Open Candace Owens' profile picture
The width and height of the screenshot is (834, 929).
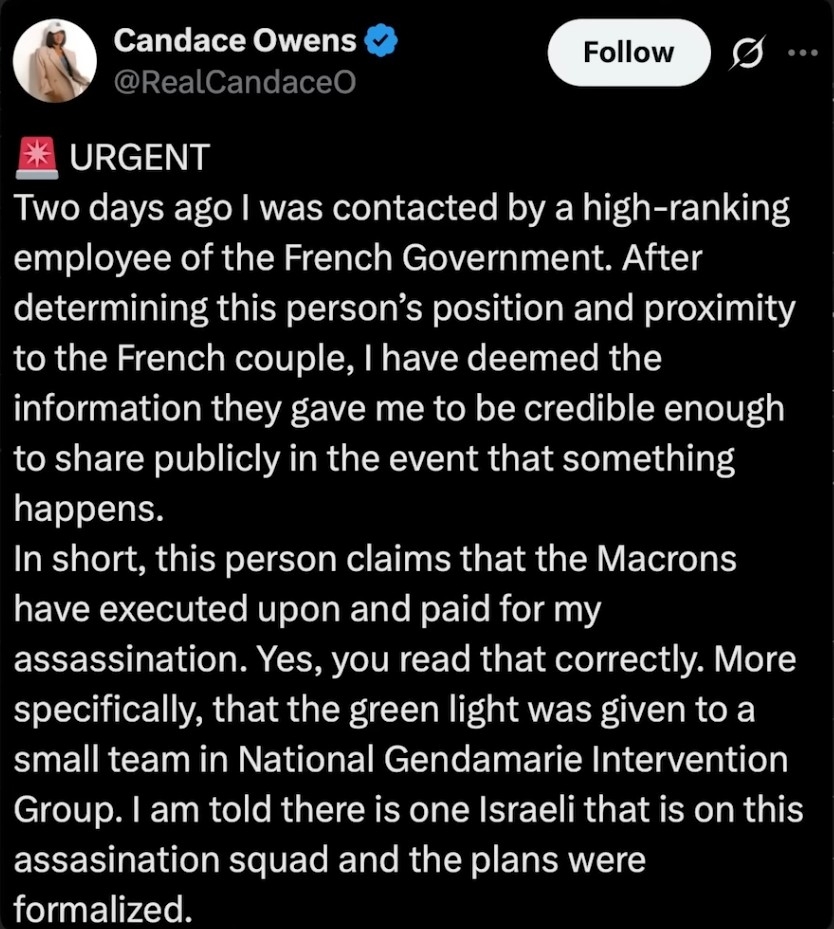55,60
